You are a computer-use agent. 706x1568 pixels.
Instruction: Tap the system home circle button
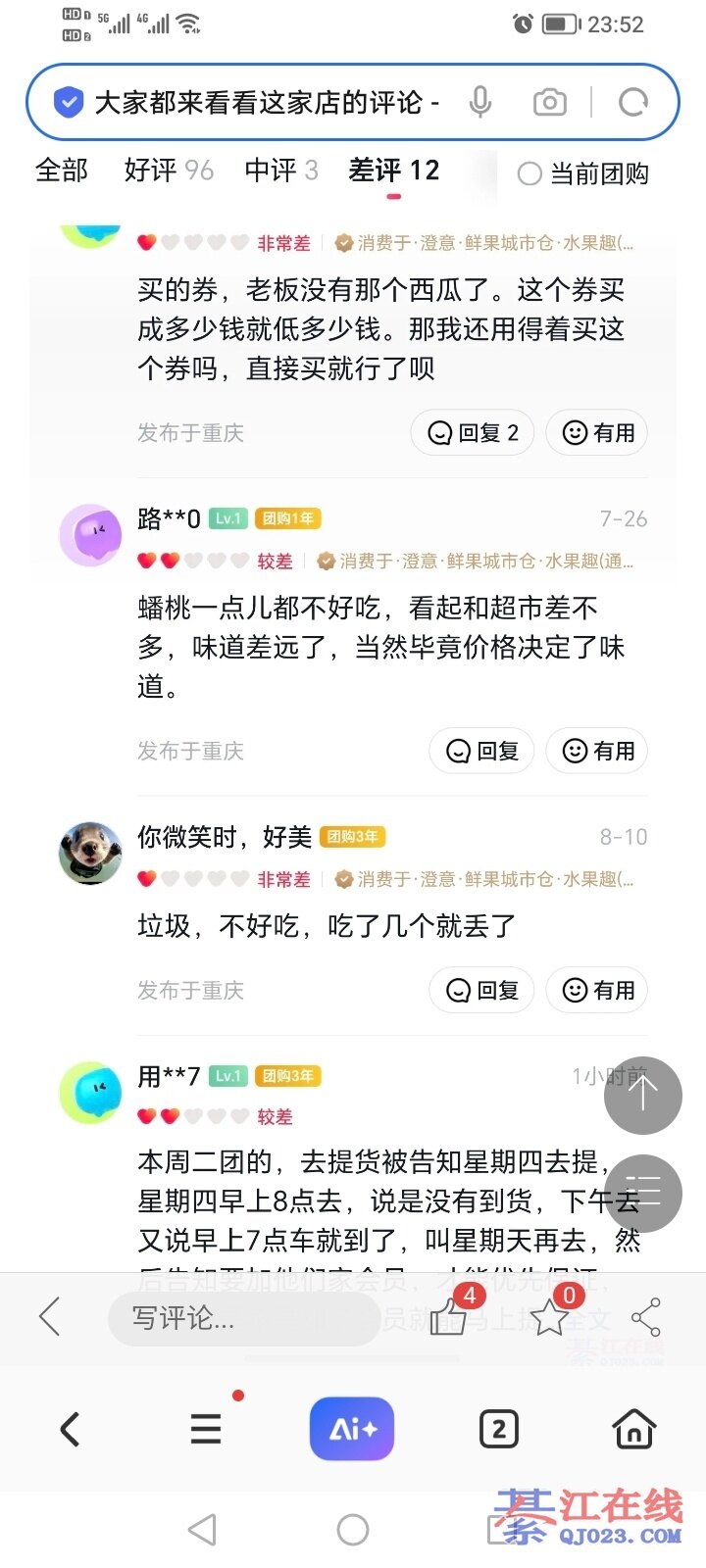click(353, 1529)
